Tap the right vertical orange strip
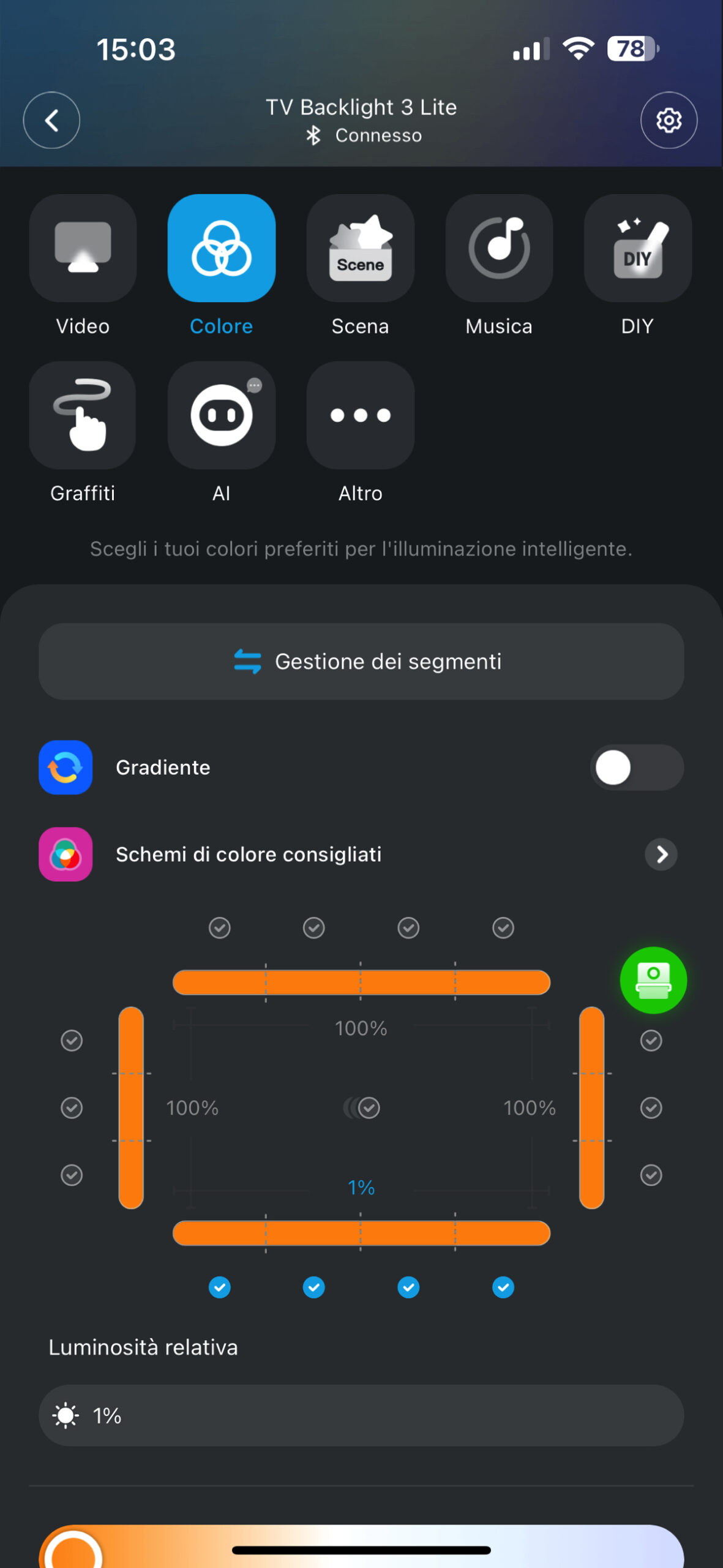Screen dimensions: 723x1568 [591, 1107]
